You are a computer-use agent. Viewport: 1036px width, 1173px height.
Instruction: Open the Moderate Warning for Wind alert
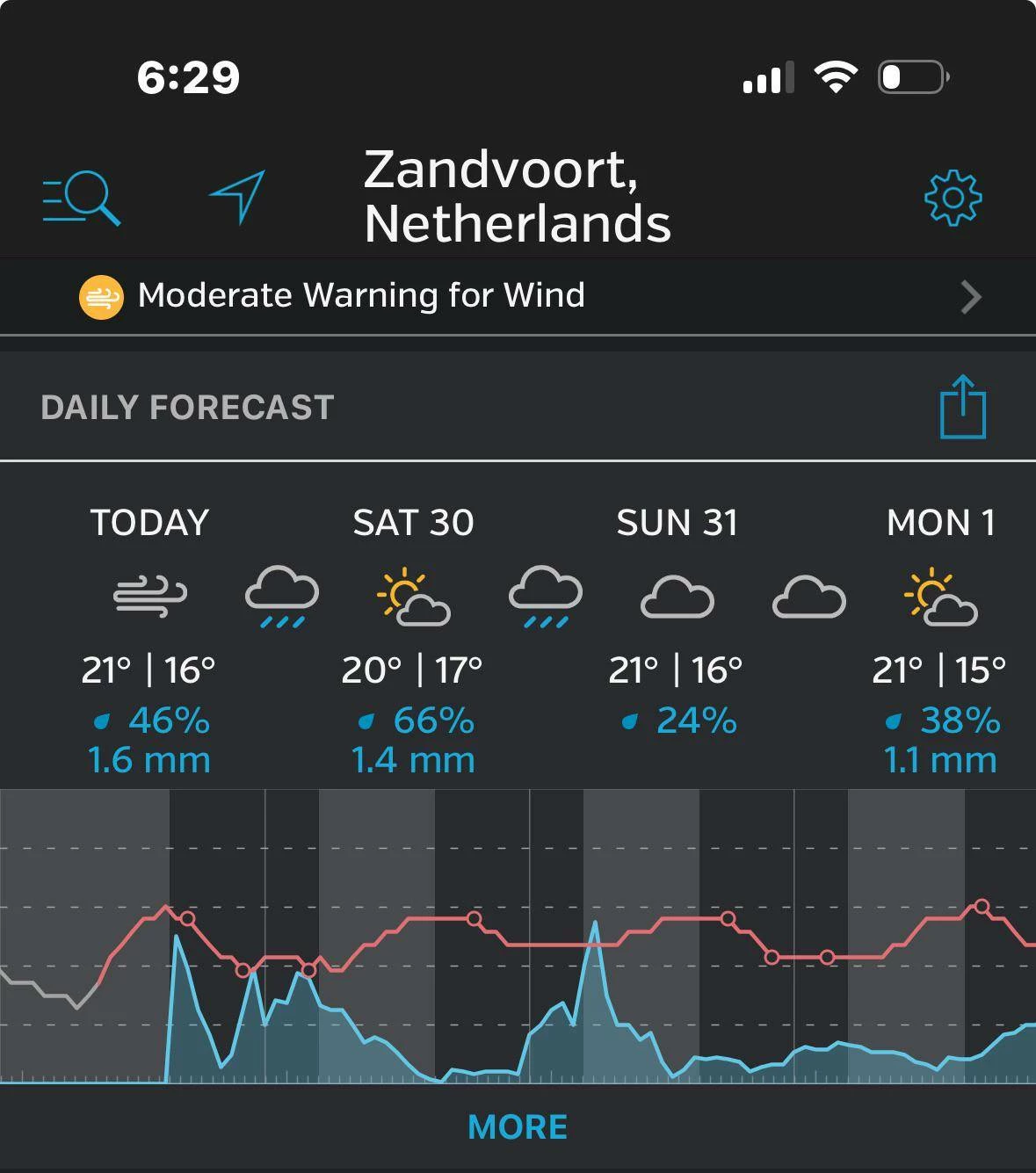tap(518, 296)
